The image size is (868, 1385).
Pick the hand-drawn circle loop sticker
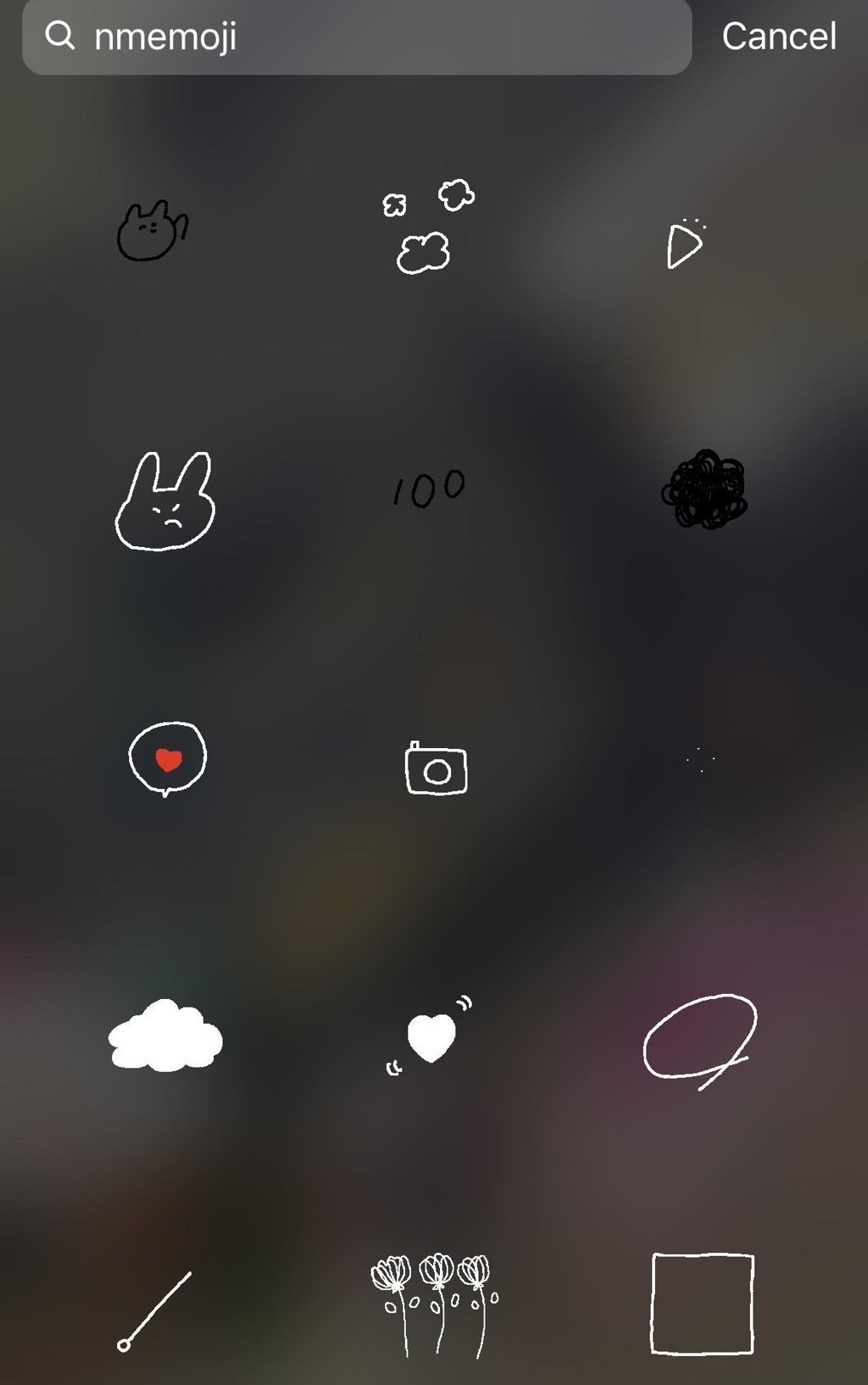pyautogui.click(x=699, y=1040)
